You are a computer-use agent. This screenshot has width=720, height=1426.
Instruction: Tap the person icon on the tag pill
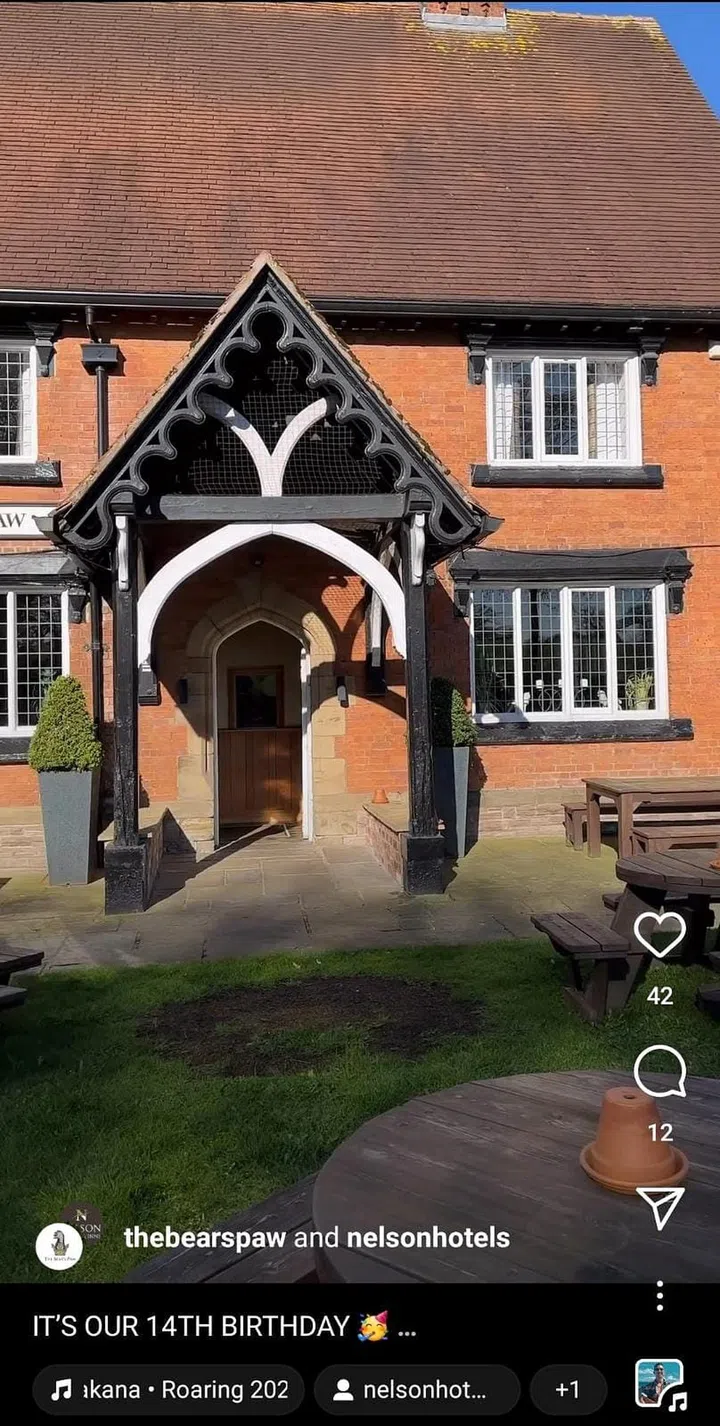(342, 1389)
